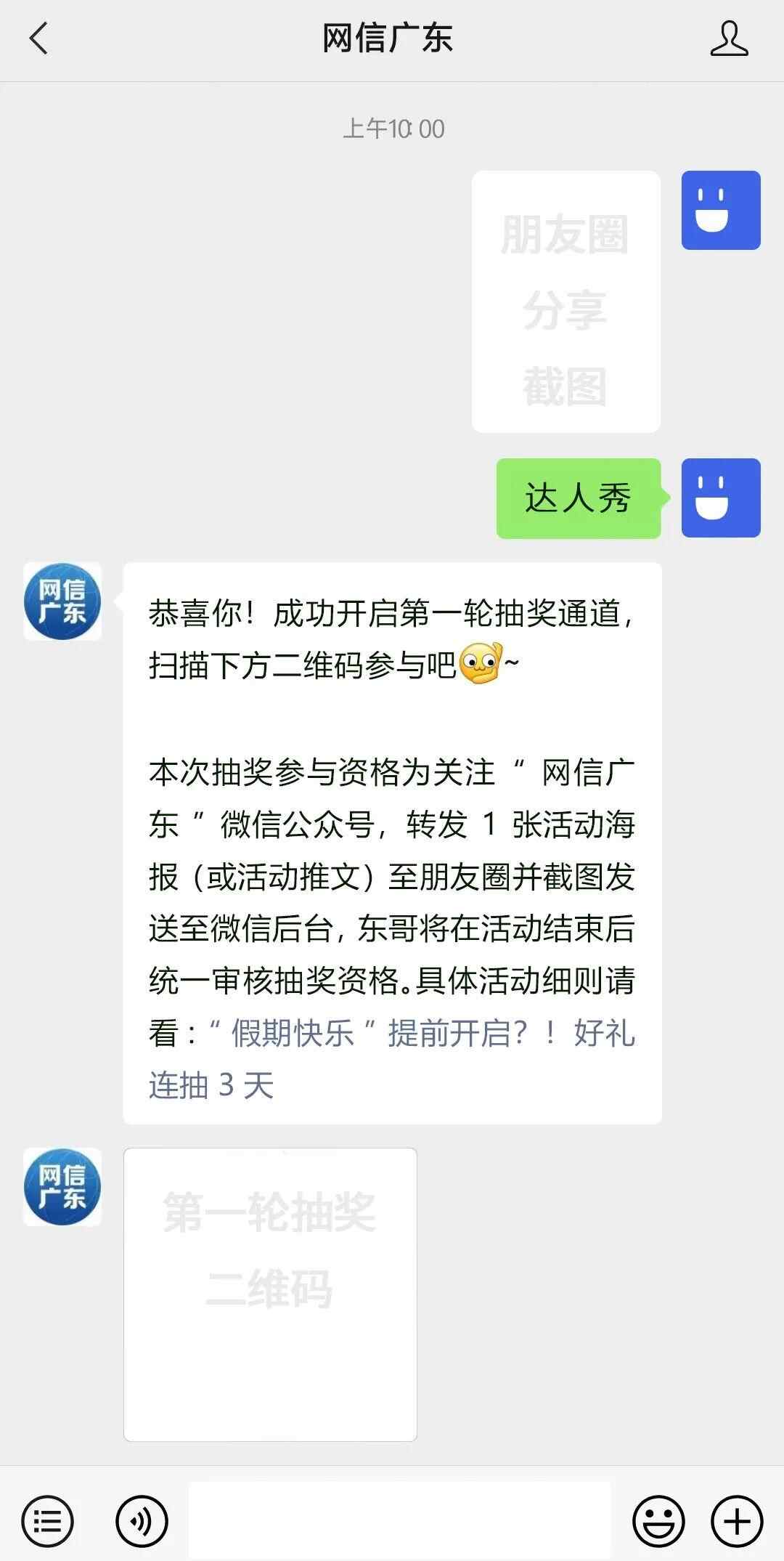Tap 网信广东 avatar beside the lottery text
Screen dimensions: 784x1561
tap(62, 601)
